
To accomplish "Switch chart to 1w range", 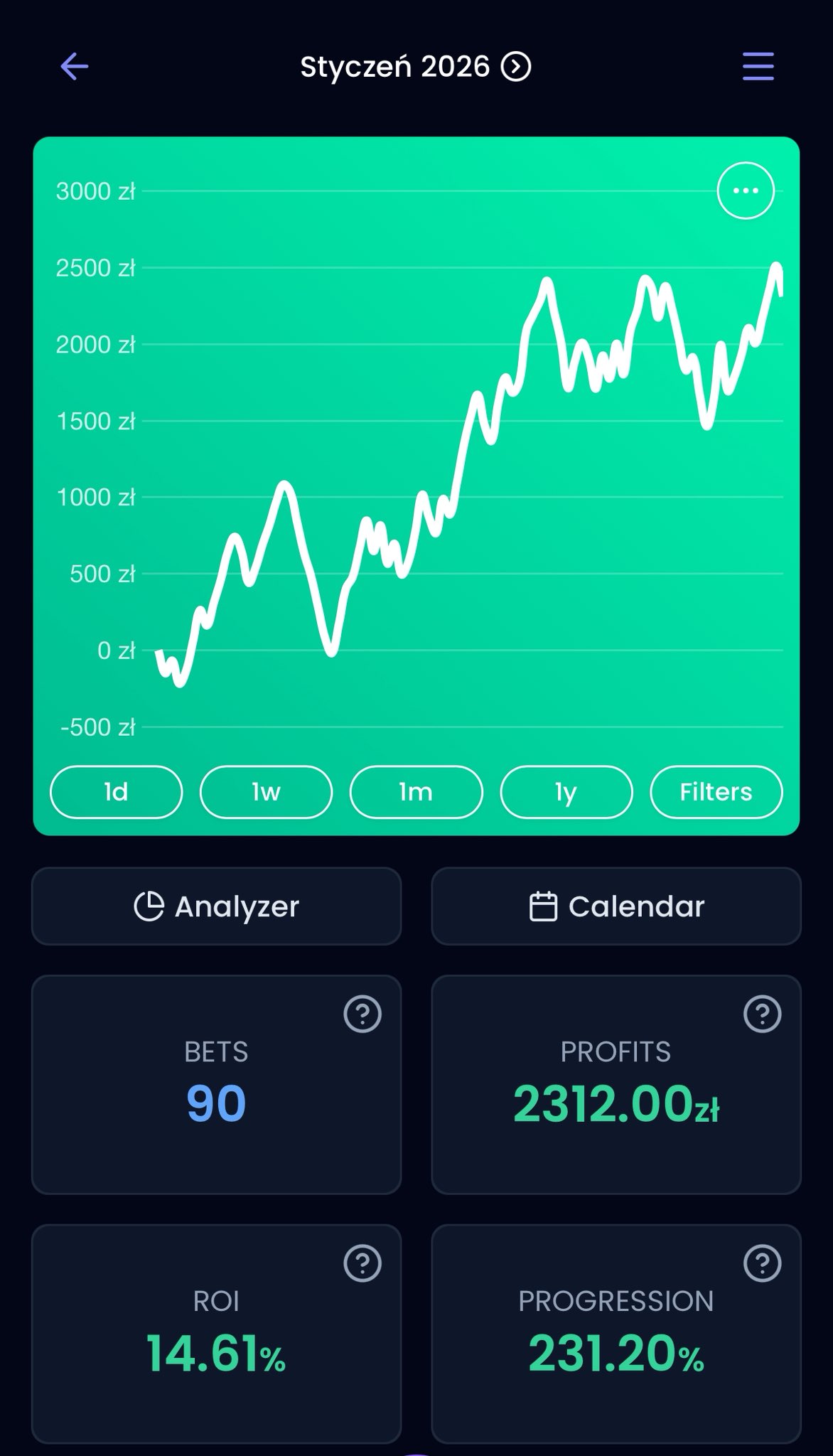I will [266, 792].
